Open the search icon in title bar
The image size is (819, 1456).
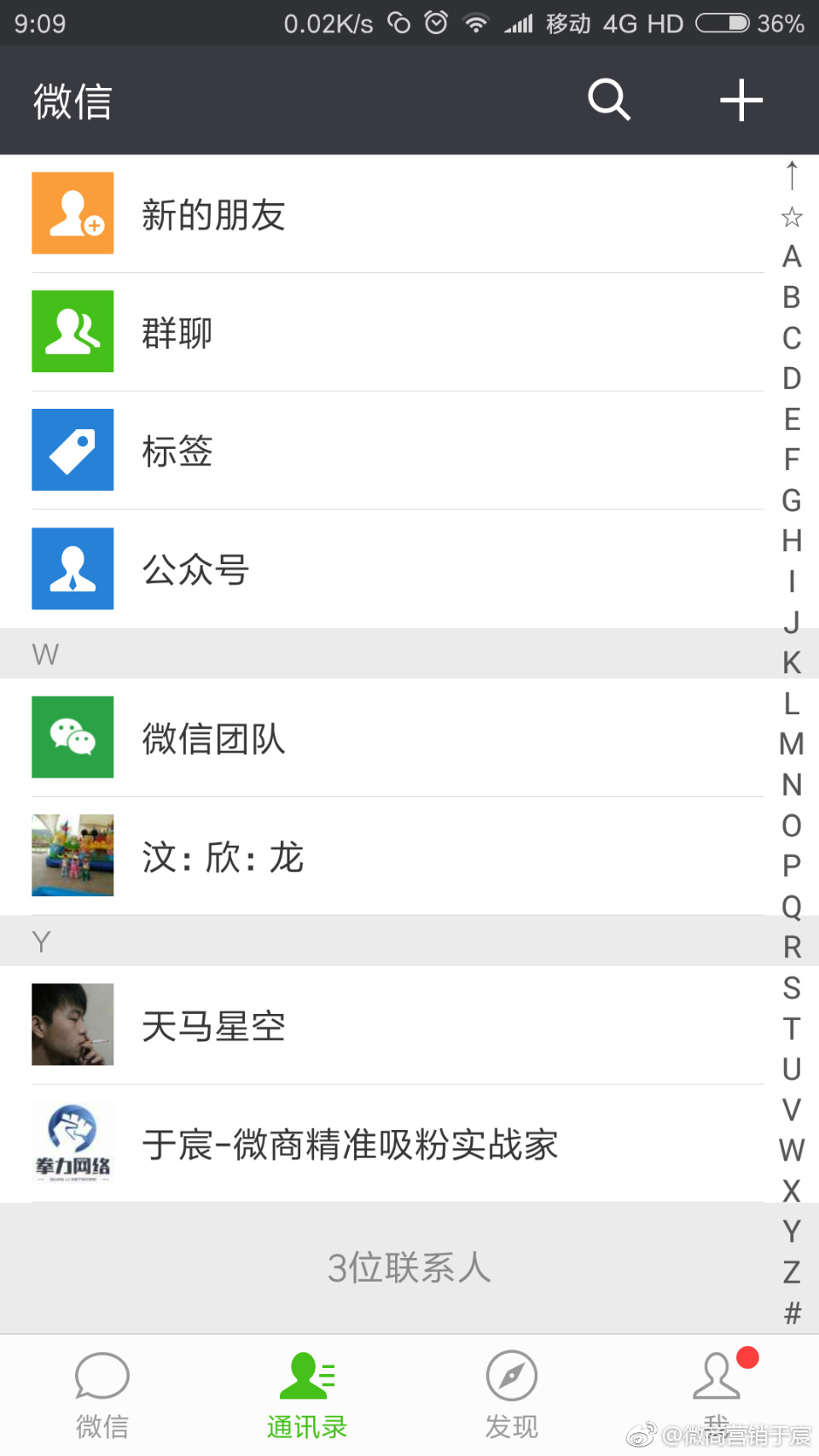tap(608, 100)
